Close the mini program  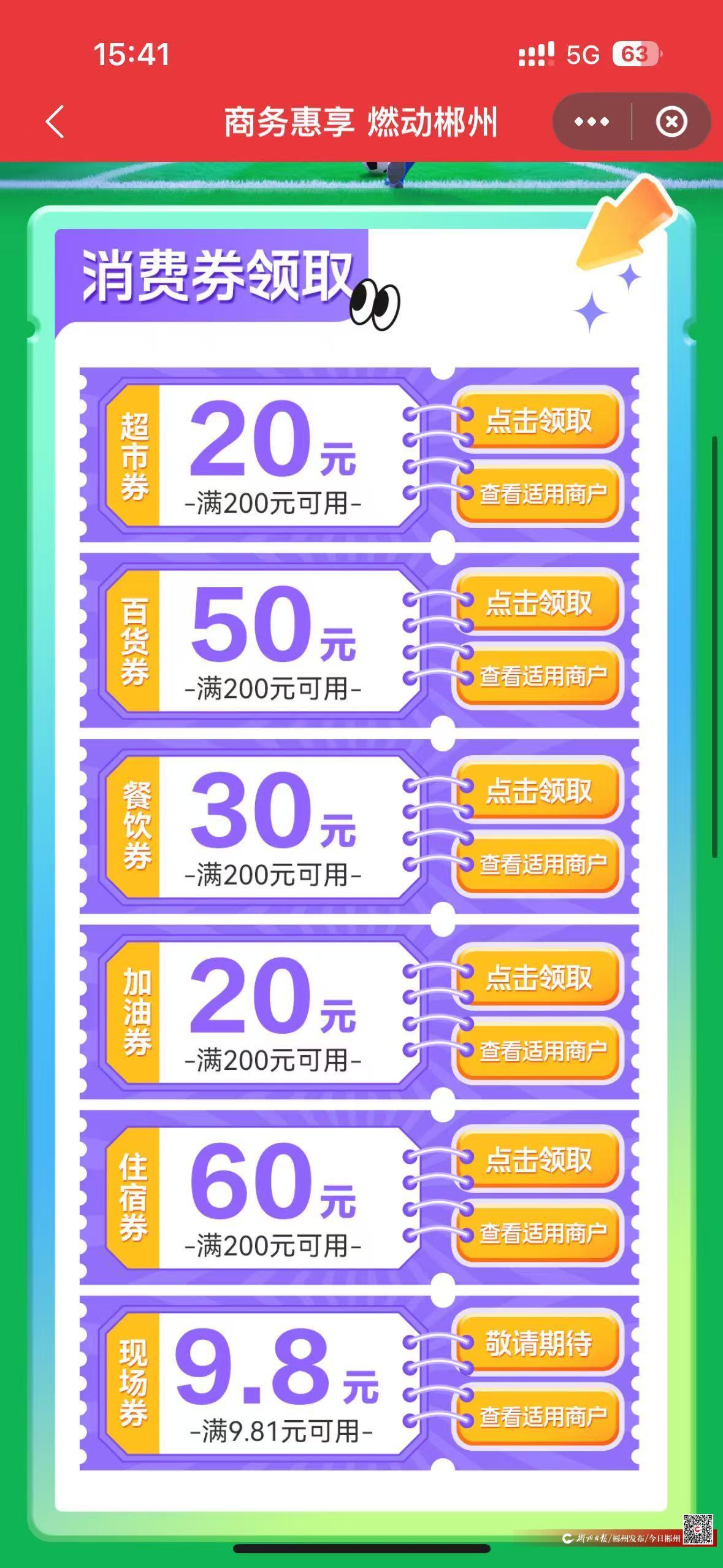(671, 121)
